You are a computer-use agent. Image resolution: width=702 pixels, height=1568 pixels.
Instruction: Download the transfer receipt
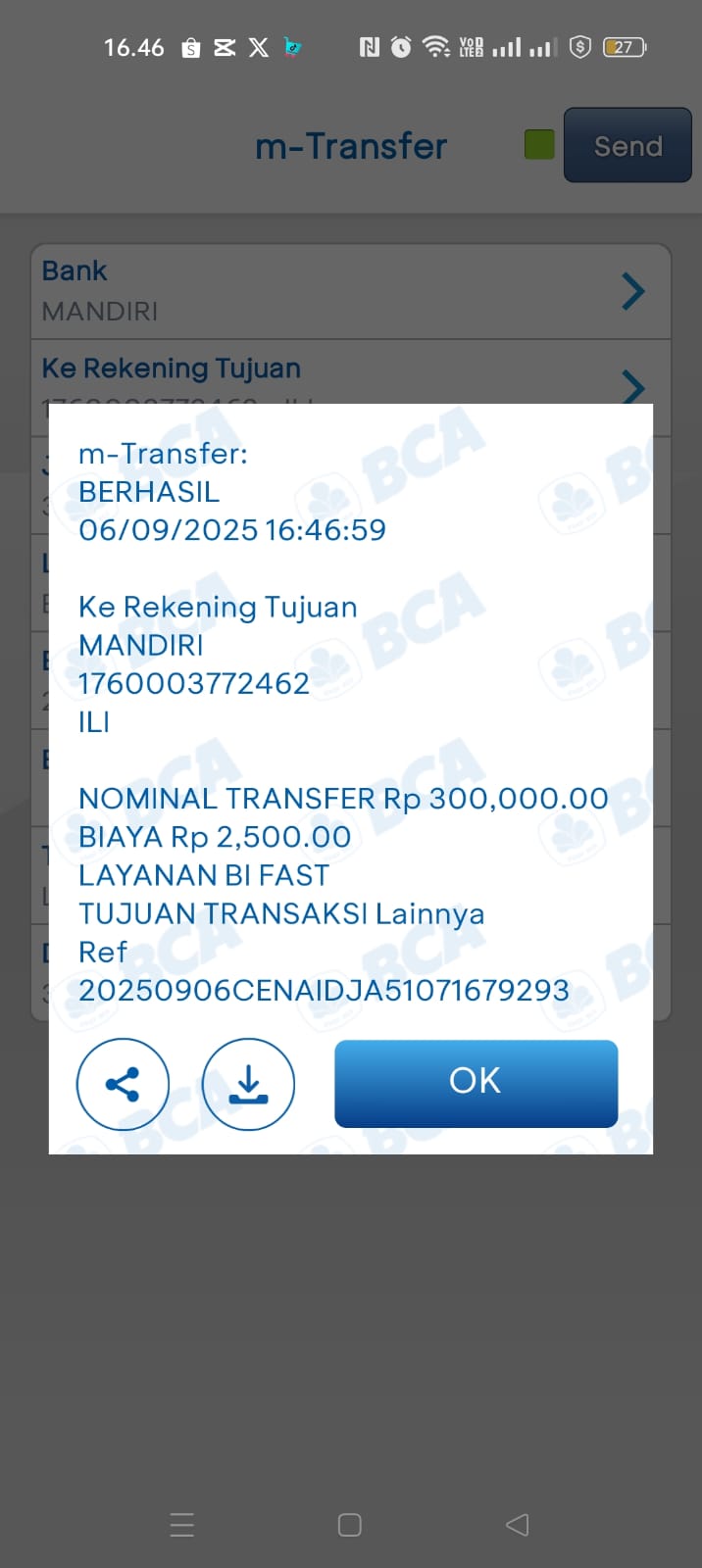tap(248, 1084)
